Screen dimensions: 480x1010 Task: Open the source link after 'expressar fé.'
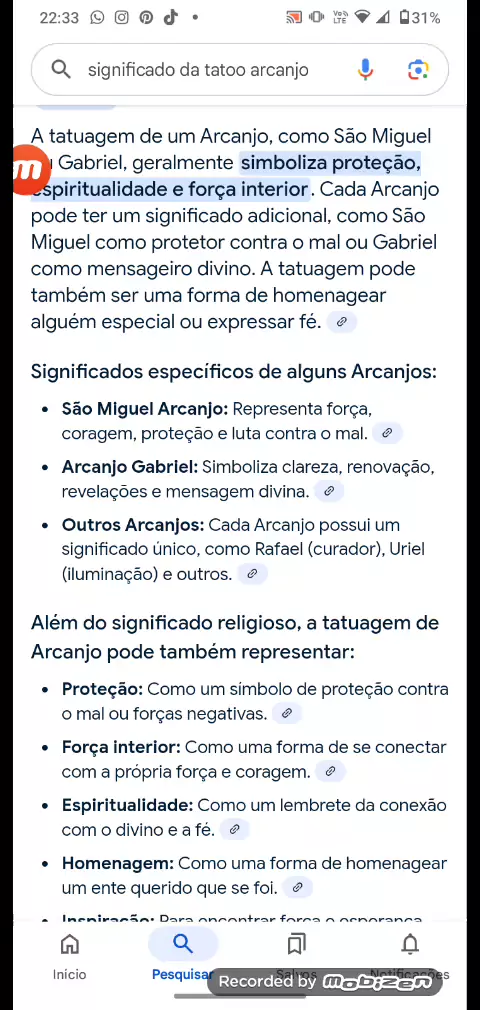(342, 321)
